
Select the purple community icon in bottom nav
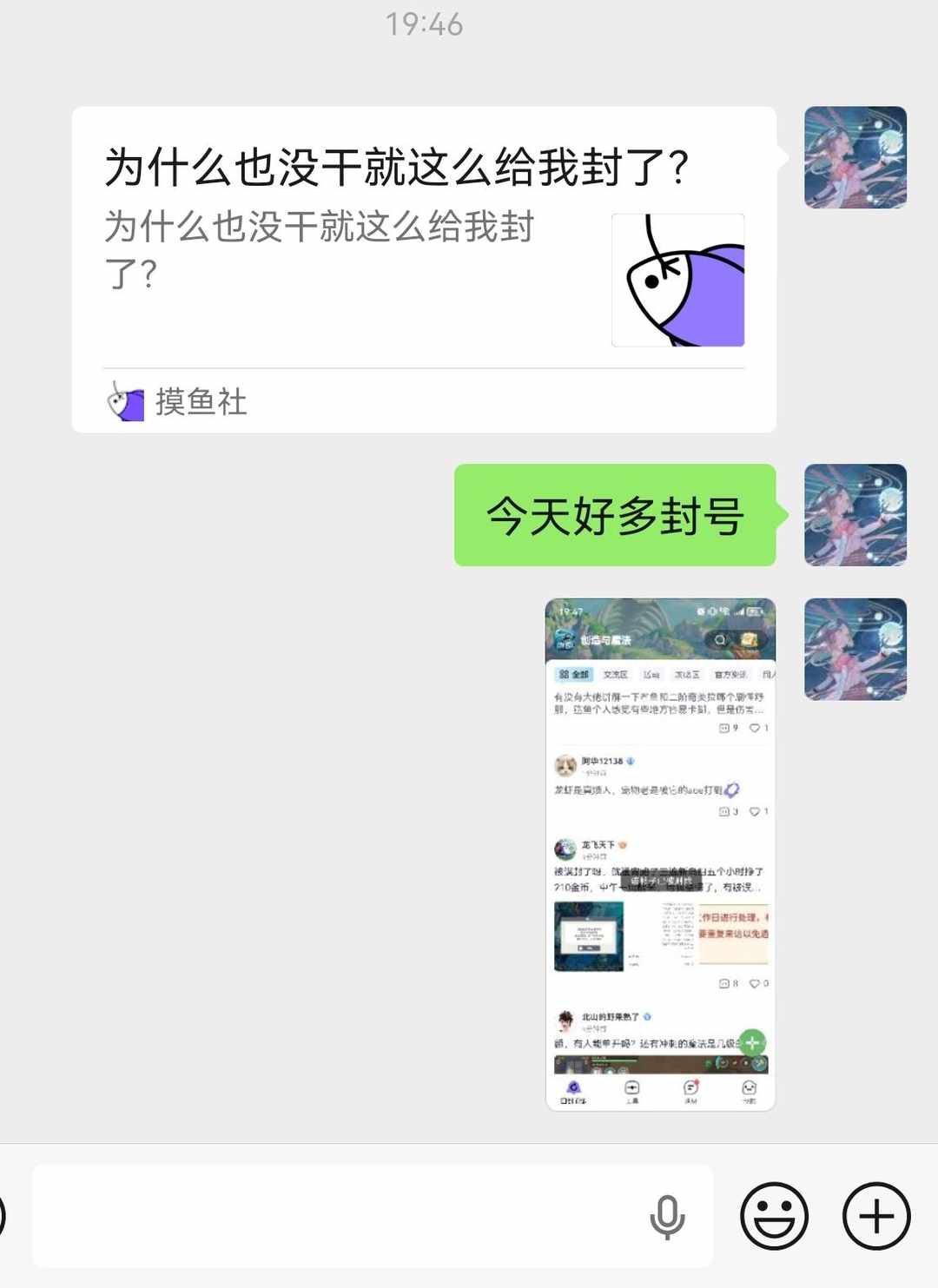point(574,1088)
